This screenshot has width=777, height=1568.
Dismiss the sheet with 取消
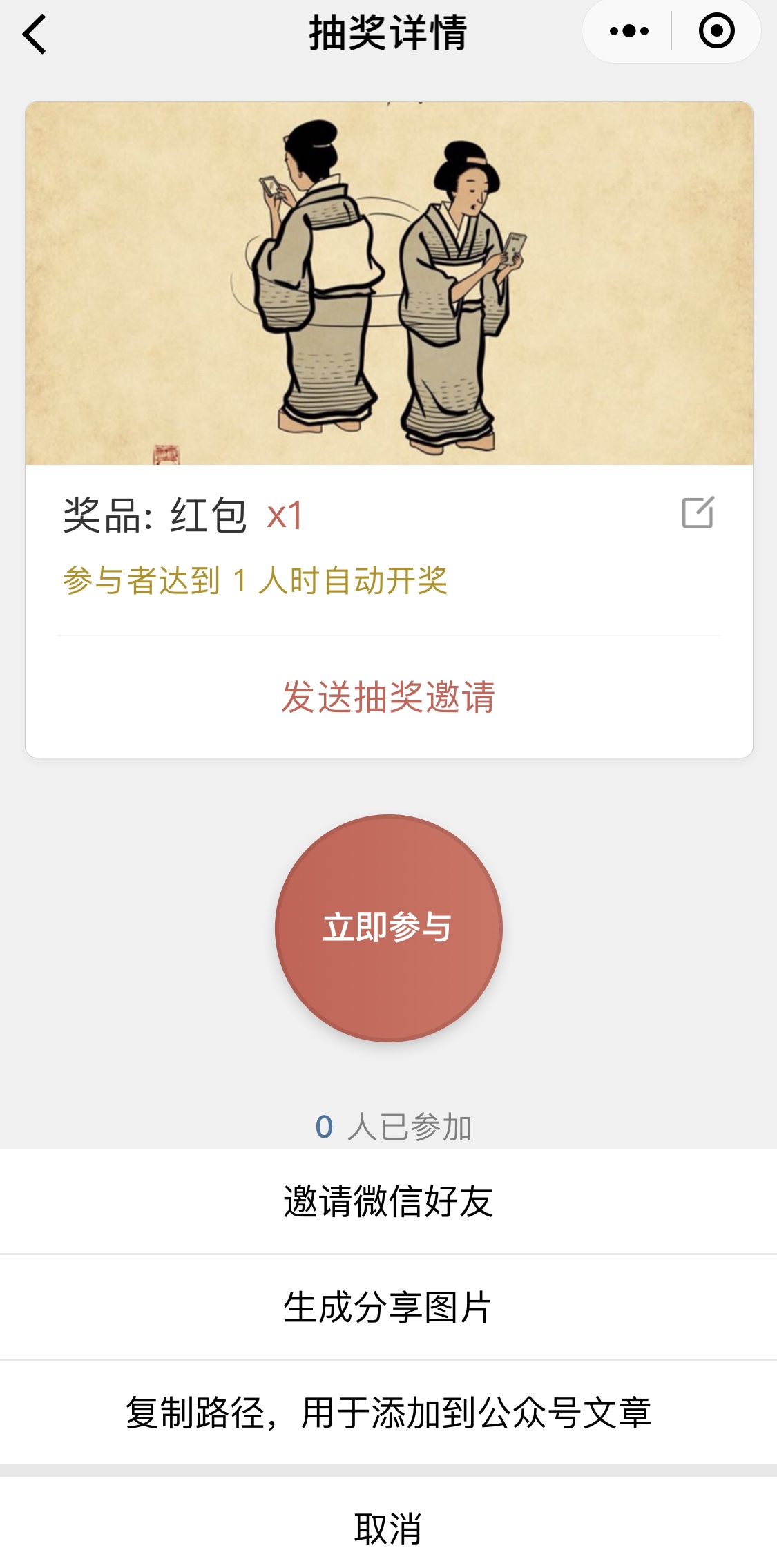point(388,1528)
